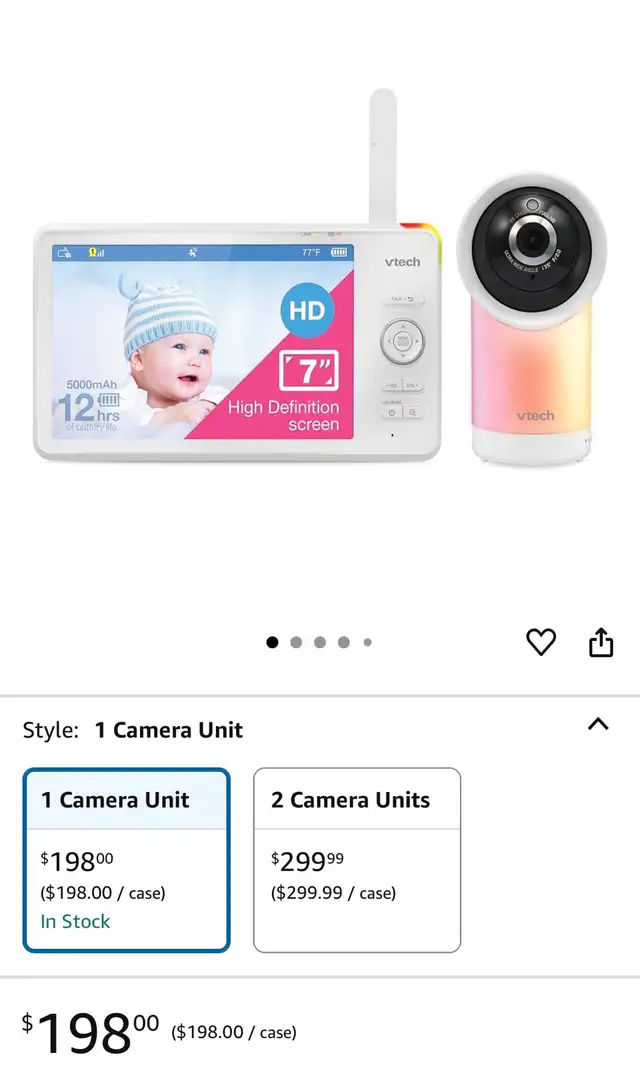Collapse the Style options section
Screen dimensions: 640x1076
pyautogui.click(x=598, y=724)
